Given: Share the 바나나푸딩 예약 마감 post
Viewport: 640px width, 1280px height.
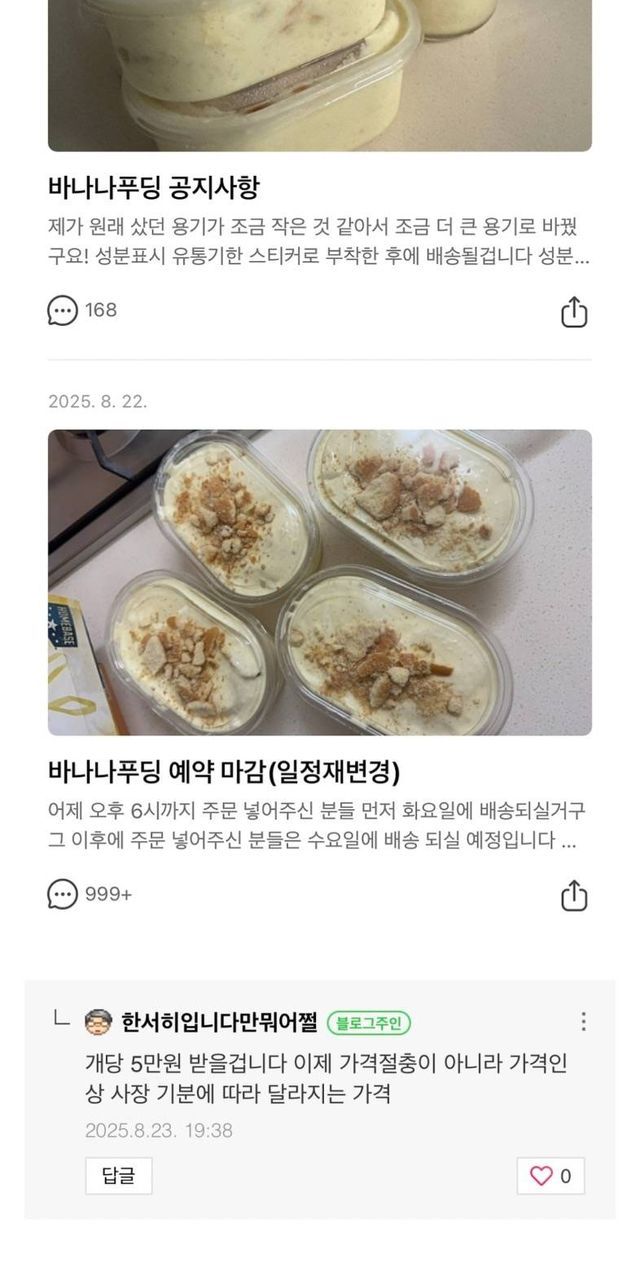Looking at the screenshot, I should click(x=573, y=895).
